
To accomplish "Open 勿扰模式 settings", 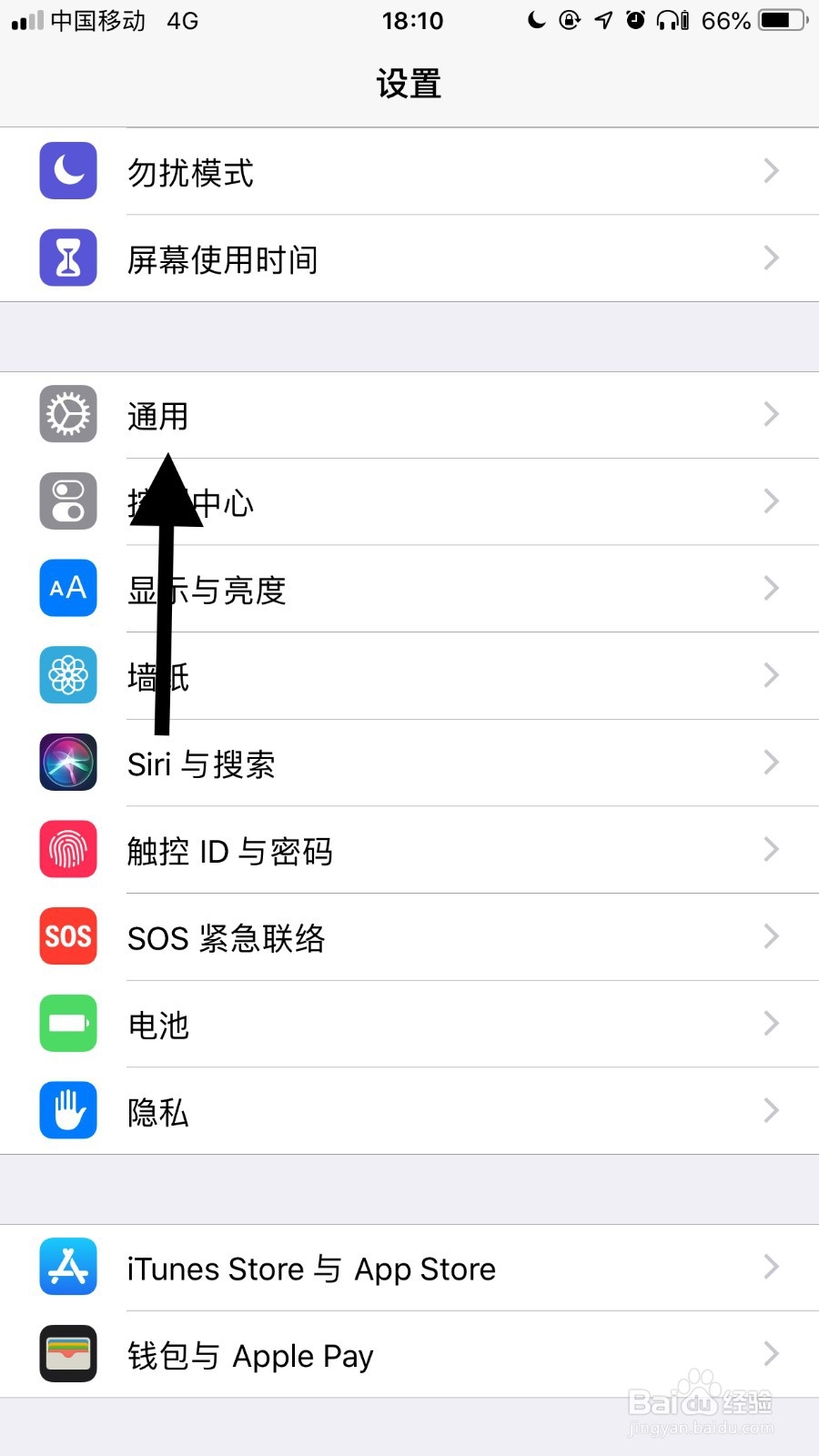I will tap(409, 171).
